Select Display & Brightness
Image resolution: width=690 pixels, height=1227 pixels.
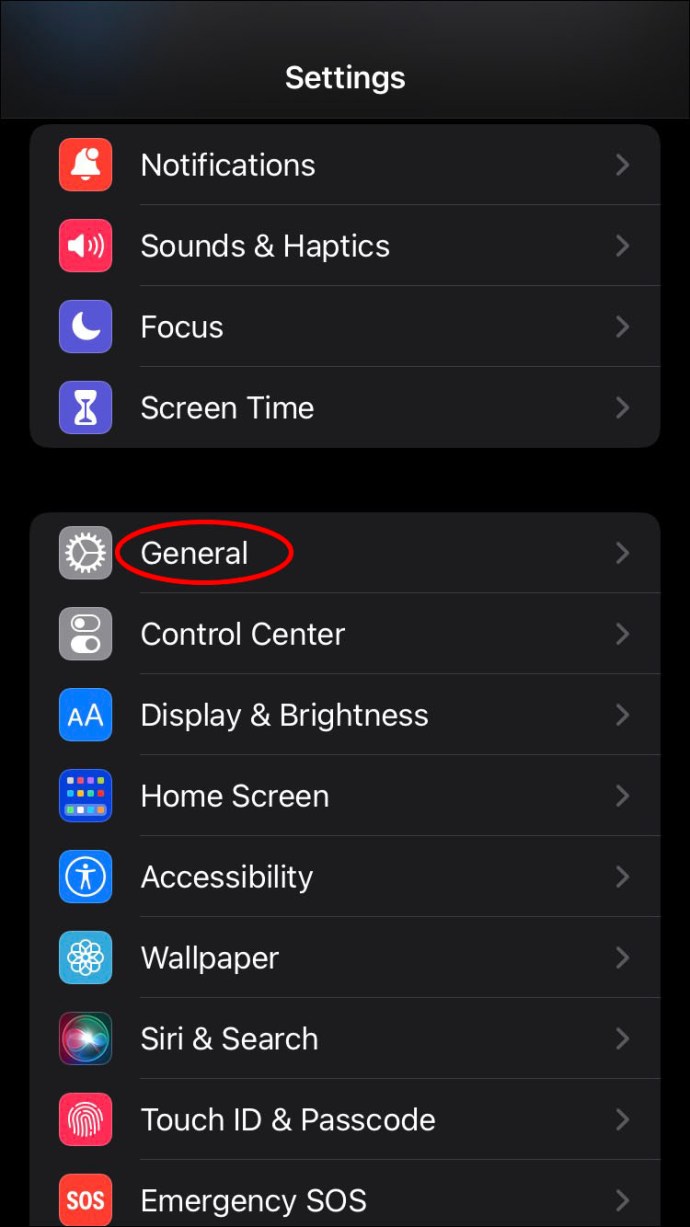pyautogui.click(x=345, y=715)
